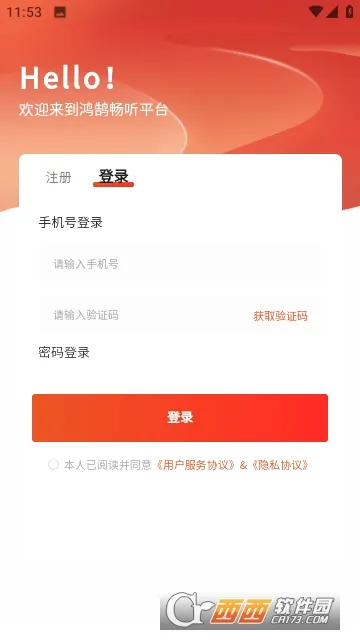Tap the red 登录 button
The height and width of the screenshot is (640, 360).
coord(180,418)
